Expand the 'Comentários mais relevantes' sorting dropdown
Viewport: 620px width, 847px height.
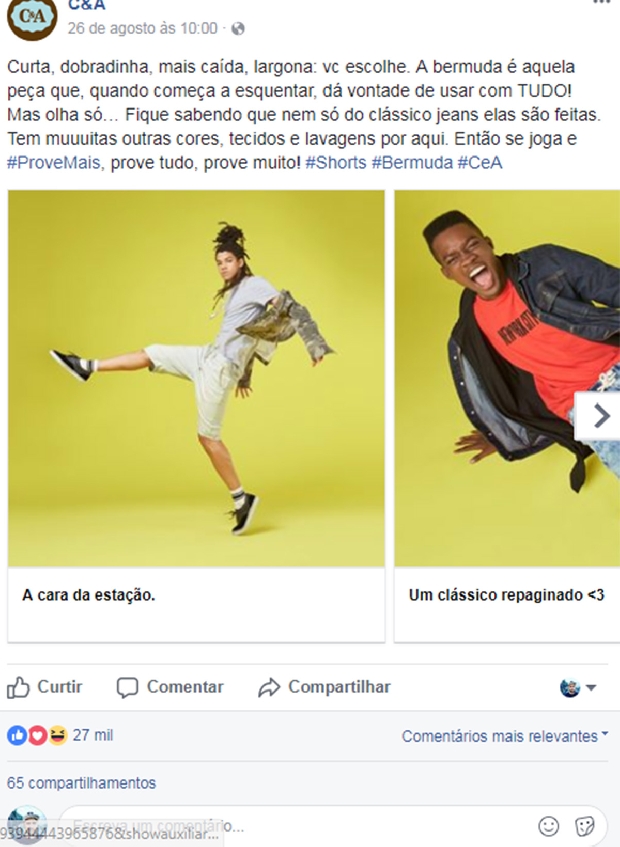click(x=505, y=736)
